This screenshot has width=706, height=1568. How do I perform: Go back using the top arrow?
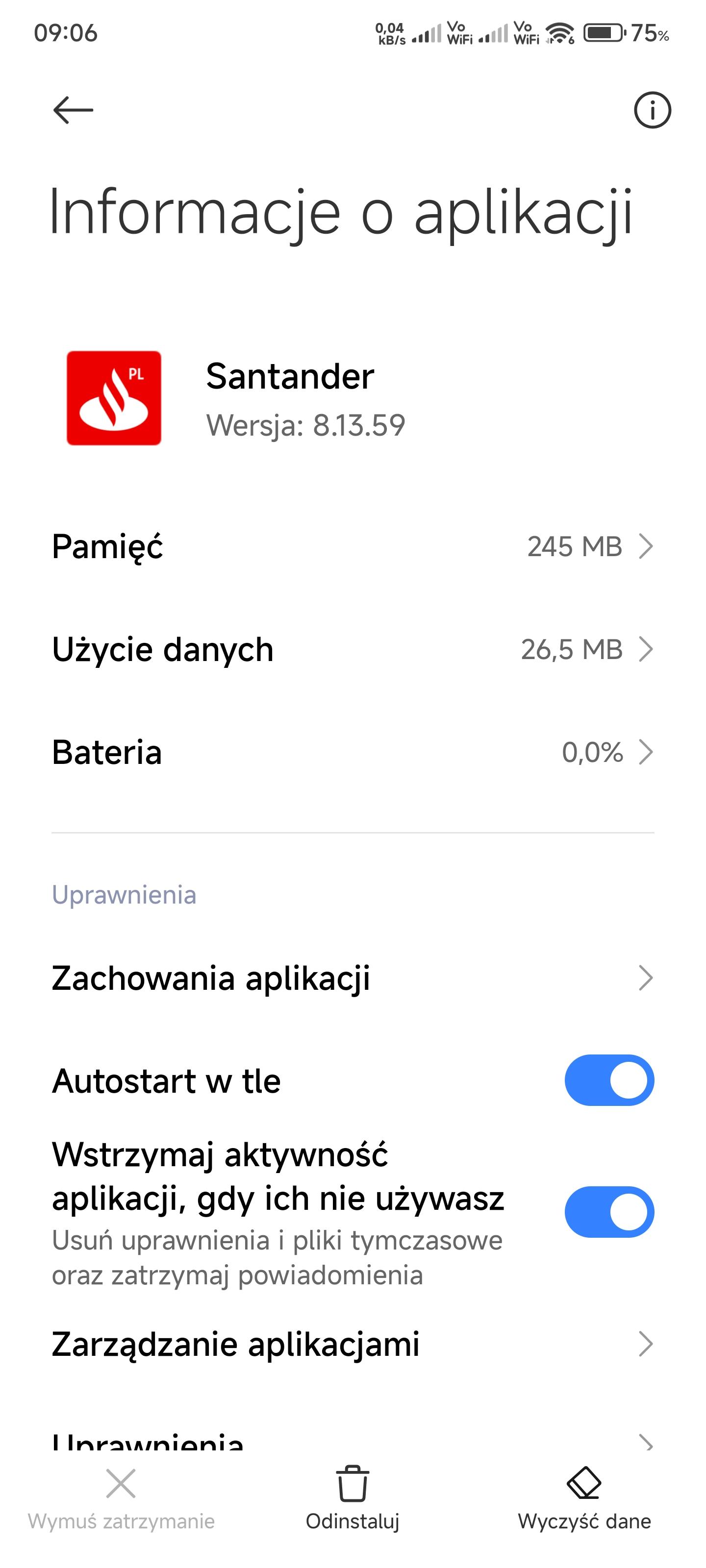click(73, 110)
